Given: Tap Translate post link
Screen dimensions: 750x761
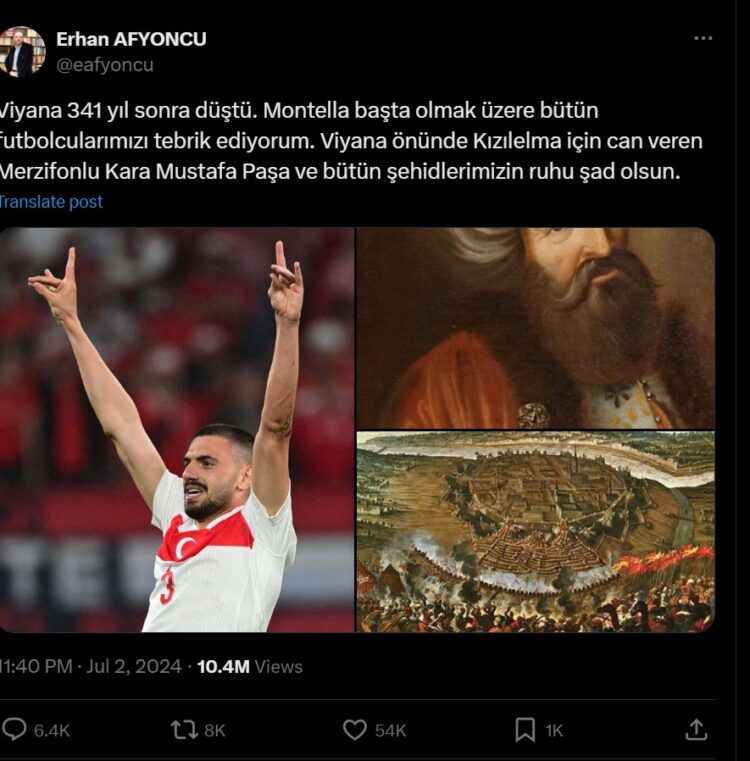Looking at the screenshot, I should click(x=50, y=201).
